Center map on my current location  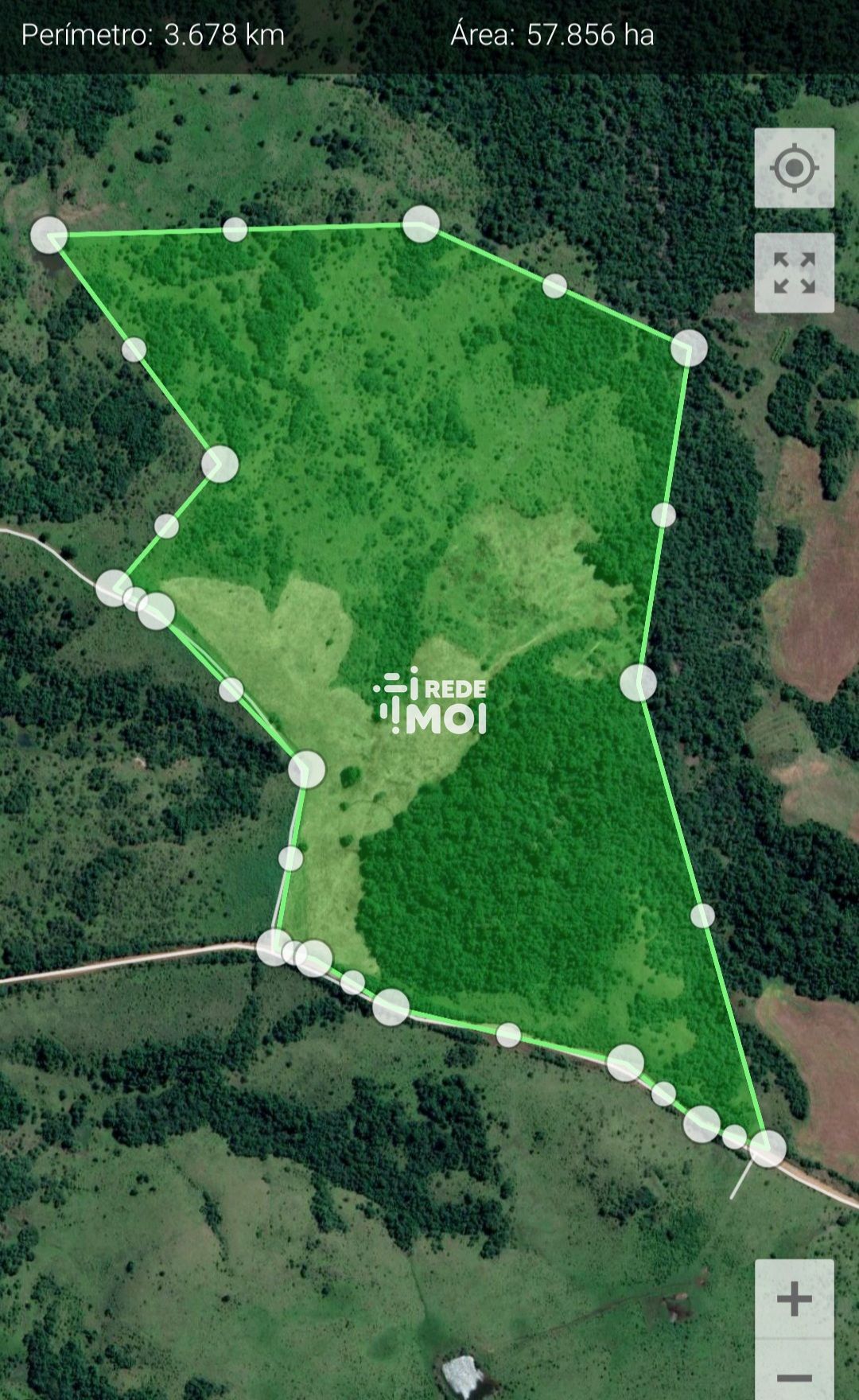794,168
